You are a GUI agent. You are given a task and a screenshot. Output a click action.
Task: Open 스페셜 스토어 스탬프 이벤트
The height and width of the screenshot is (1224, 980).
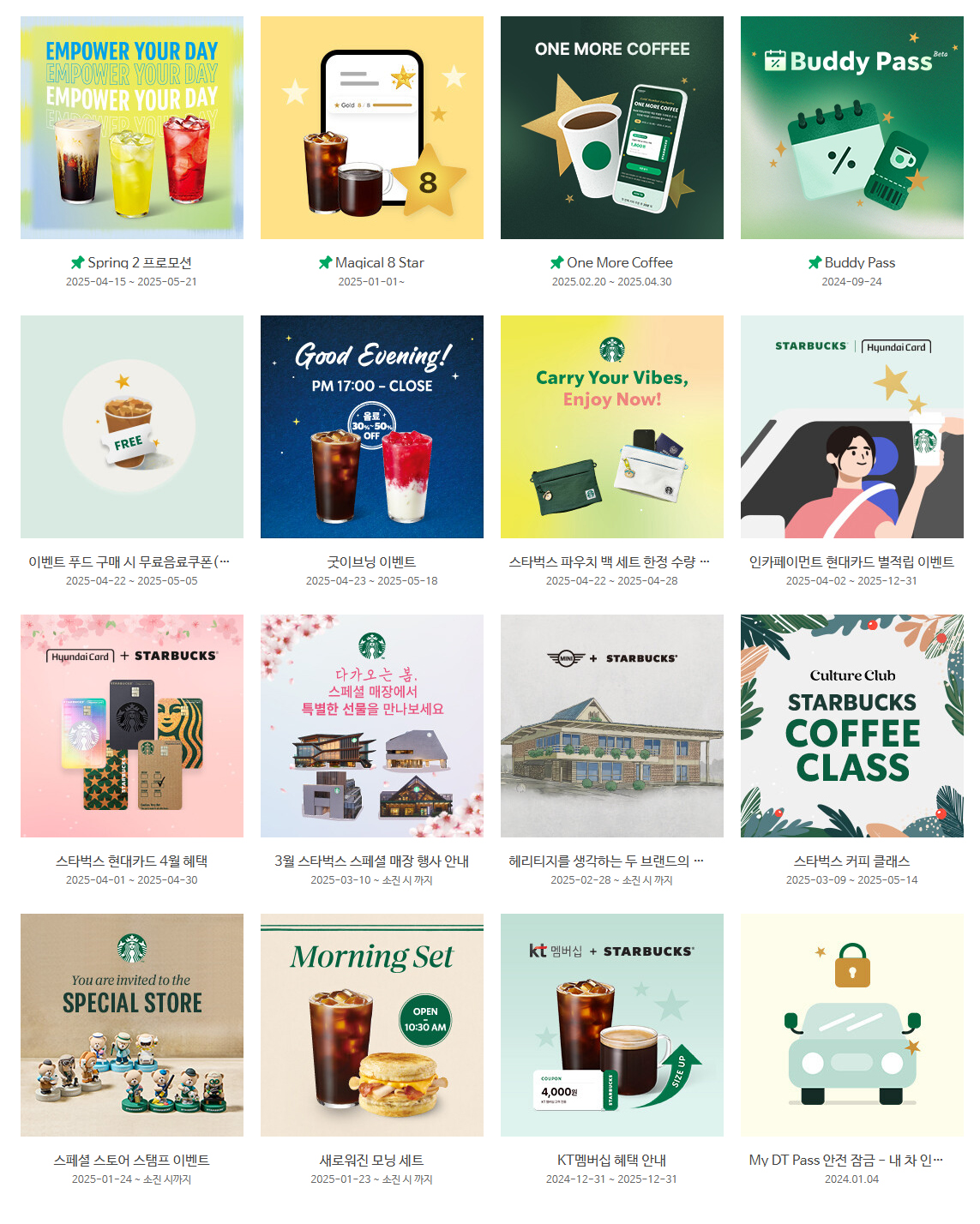coord(132,1025)
